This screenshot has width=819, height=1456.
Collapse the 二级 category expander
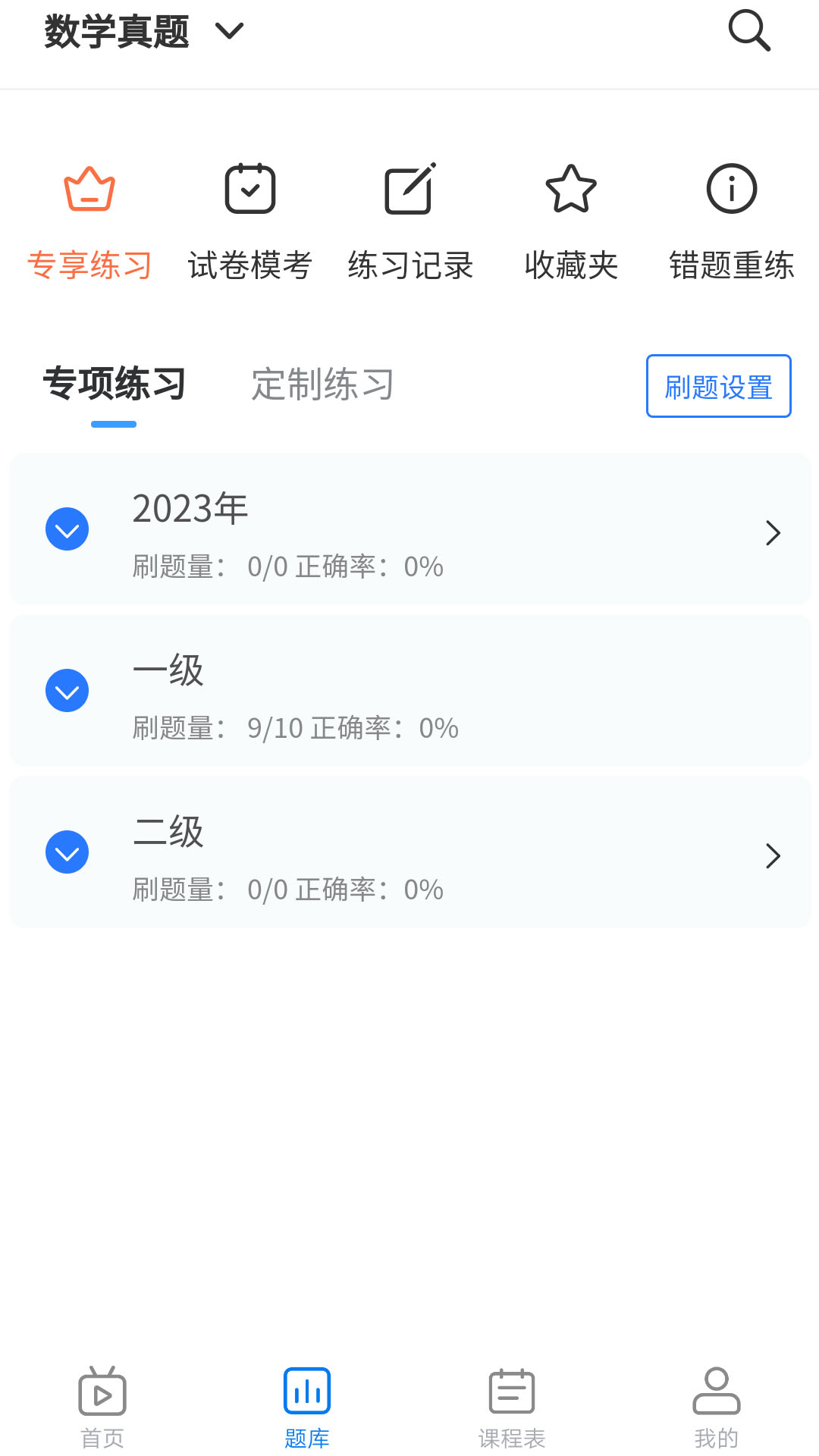67,852
